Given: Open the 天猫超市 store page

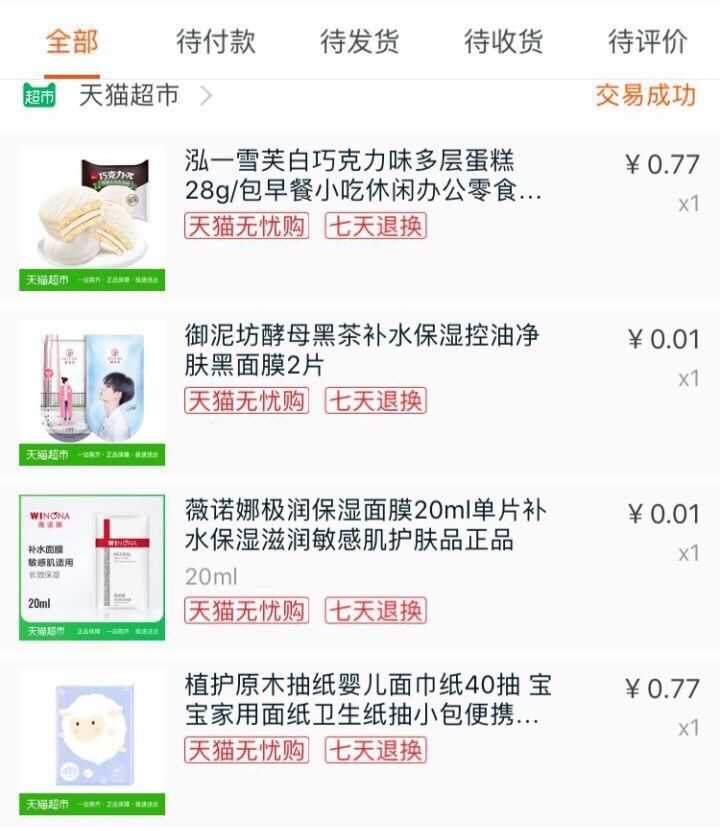Looking at the screenshot, I should (x=128, y=96).
